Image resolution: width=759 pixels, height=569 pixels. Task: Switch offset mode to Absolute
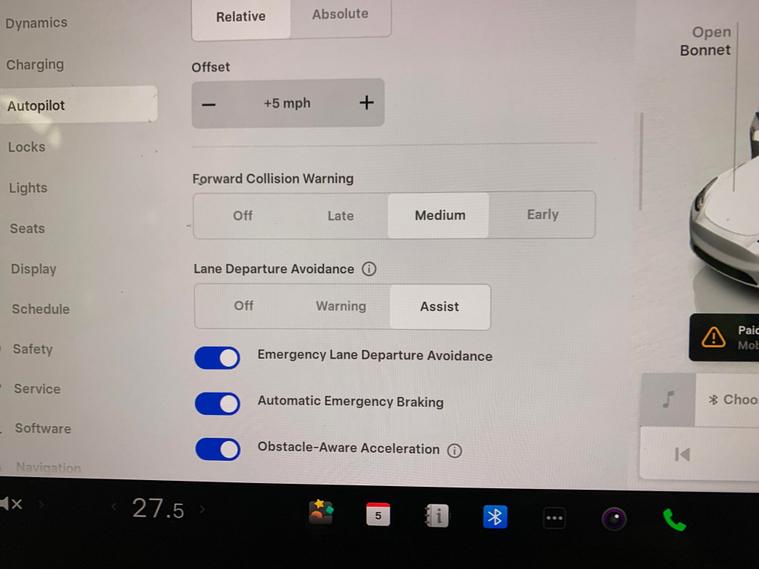[339, 15]
